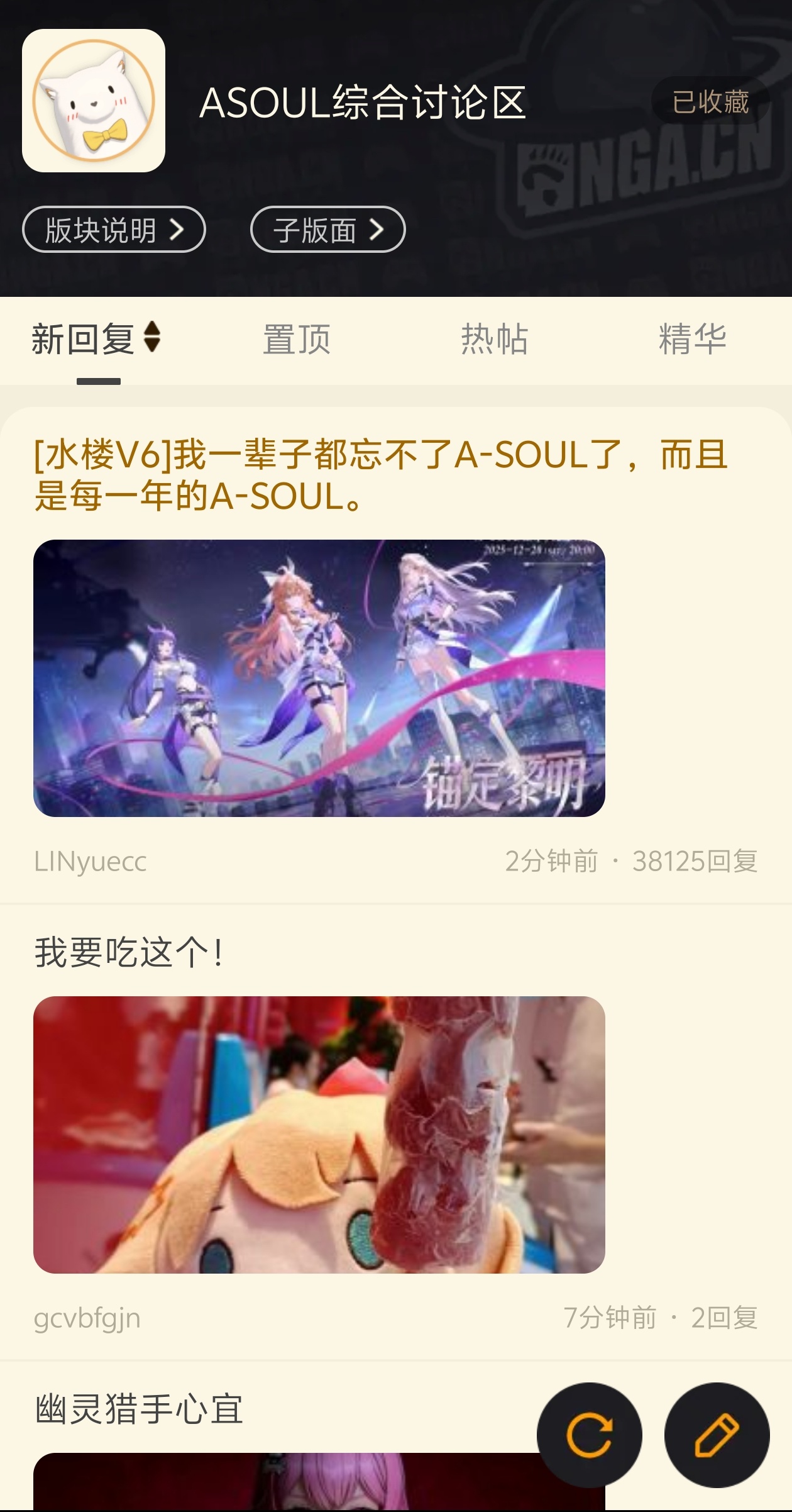This screenshot has height=1512, width=792.
Task: Open the 幽灵猎手心宜 post
Action: coord(140,1409)
